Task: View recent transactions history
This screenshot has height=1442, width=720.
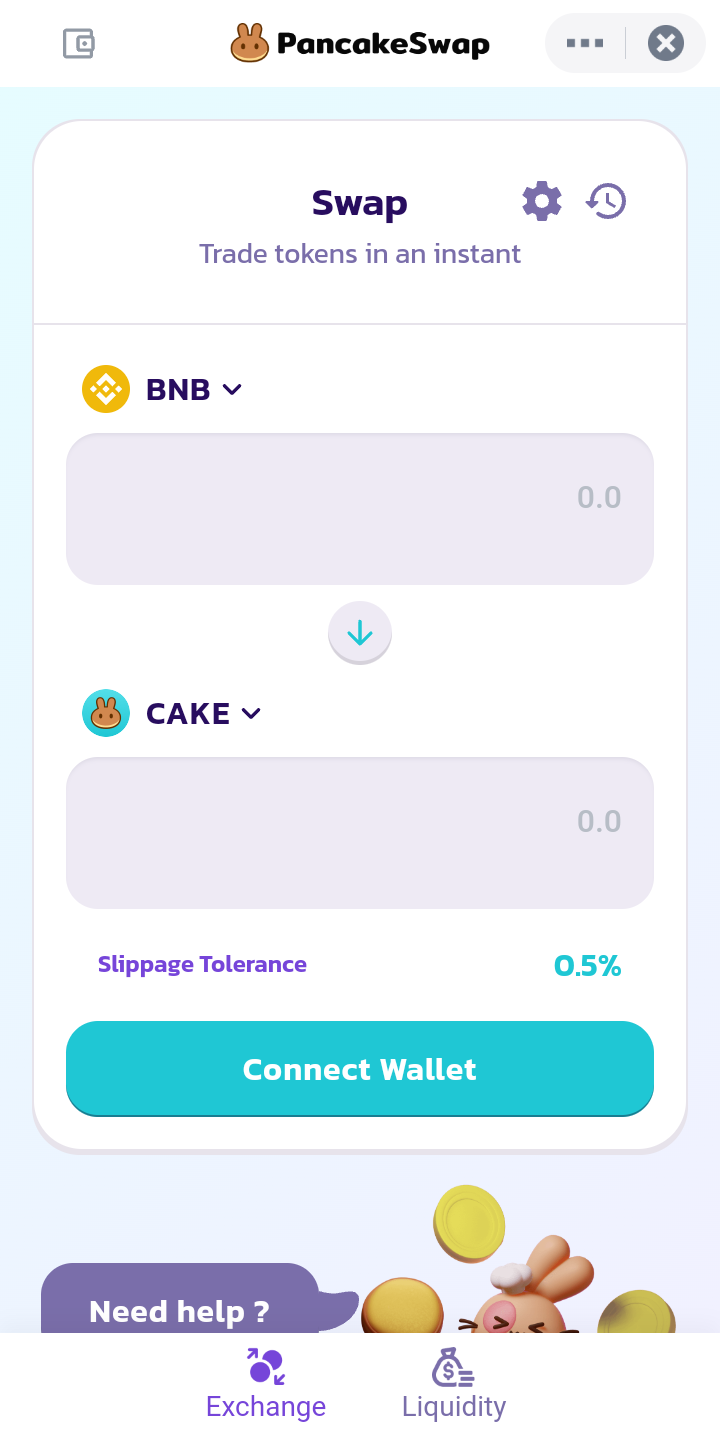Action: tap(606, 201)
